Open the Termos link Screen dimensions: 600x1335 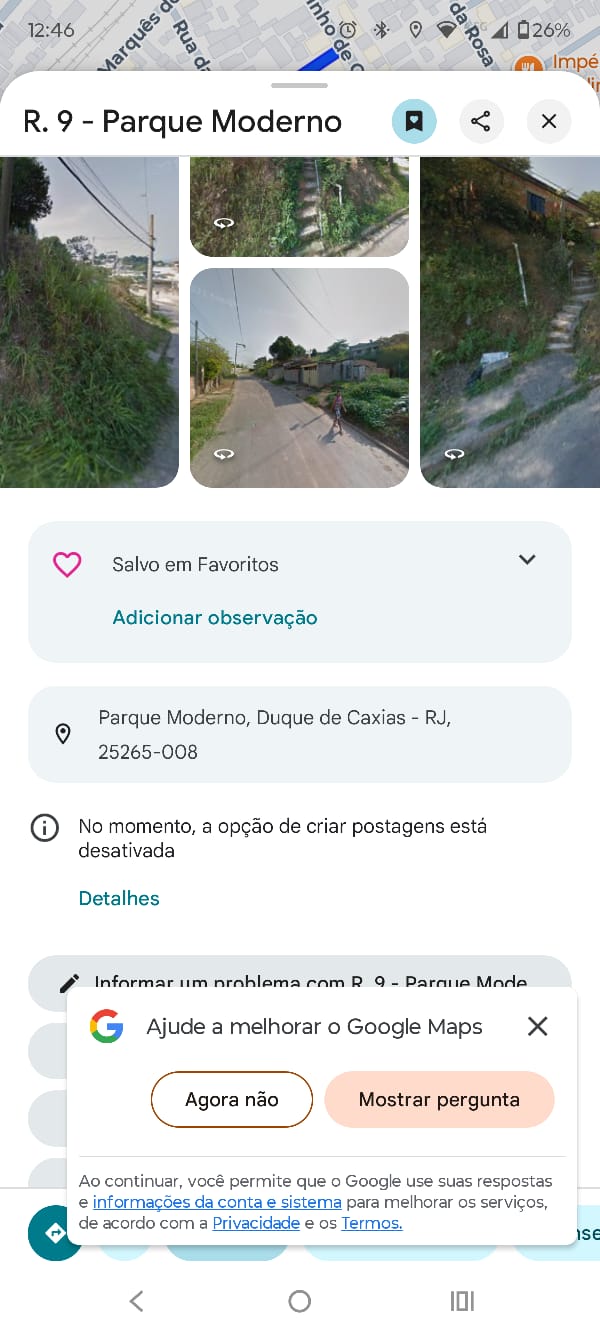pos(371,1223)
